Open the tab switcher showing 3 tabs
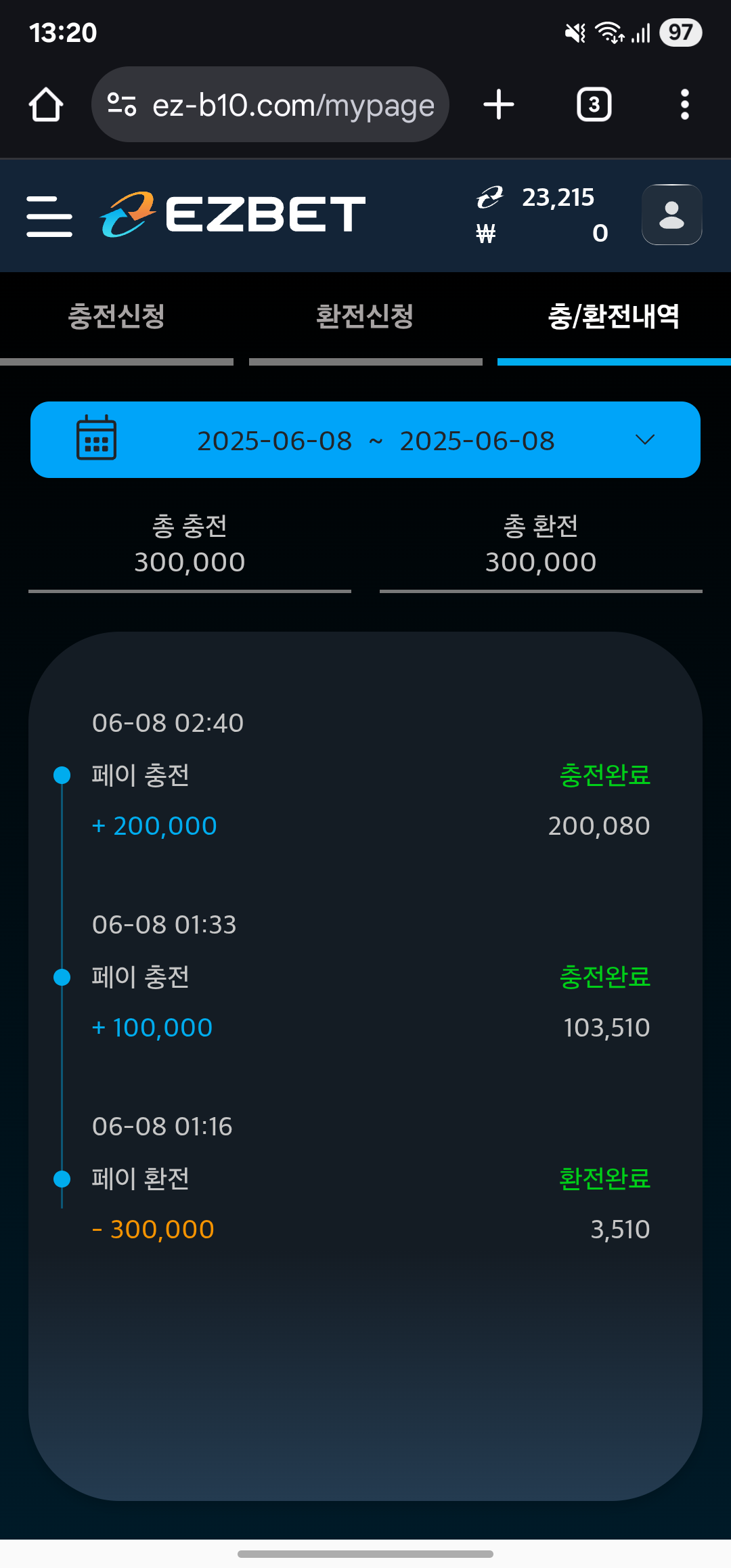This screenshot has width=731, height=1568. pyautogui.click(x=594, y=105)
